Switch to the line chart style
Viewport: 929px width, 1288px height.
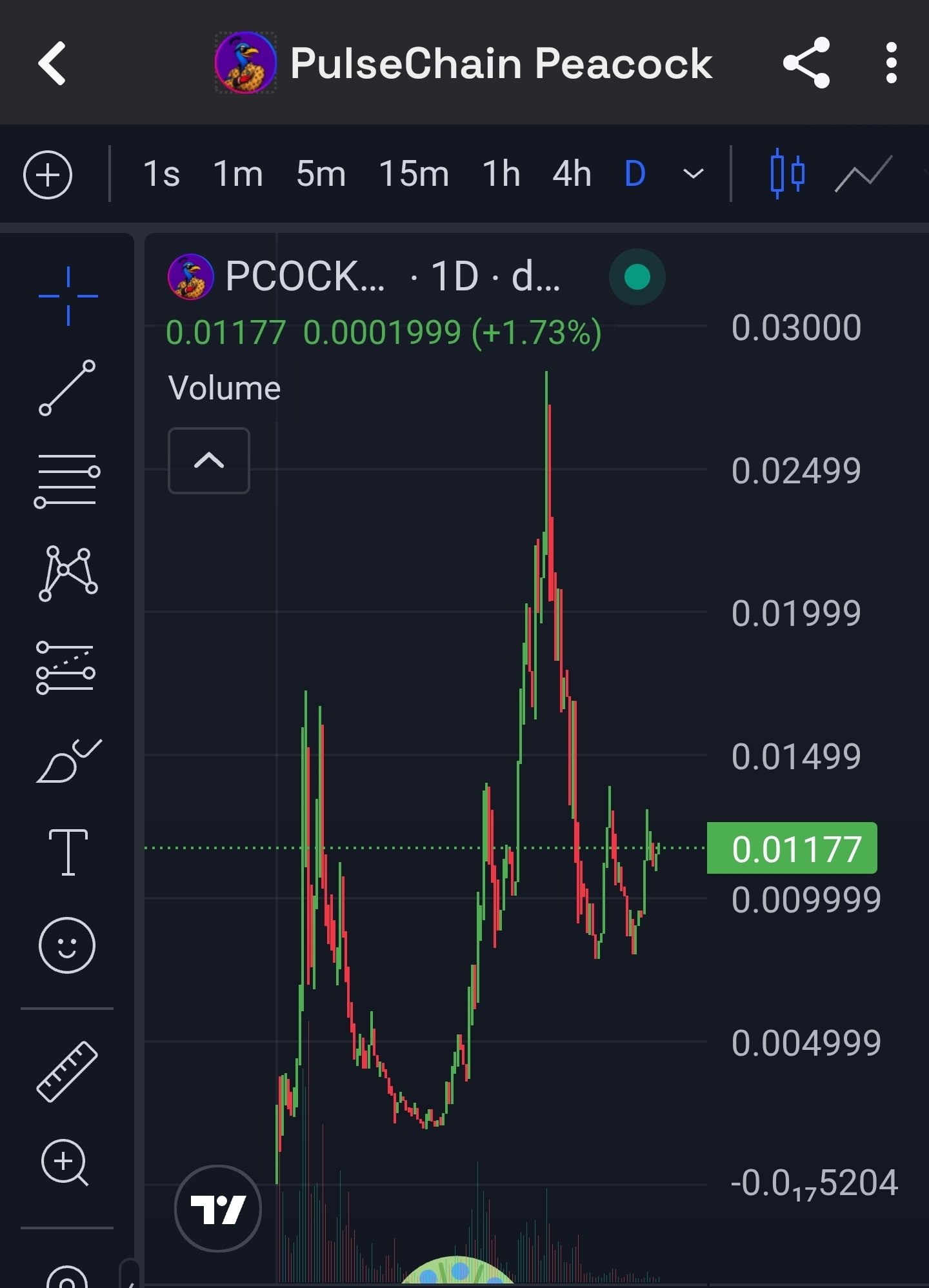pyautogui.click(x=863, y=174)
